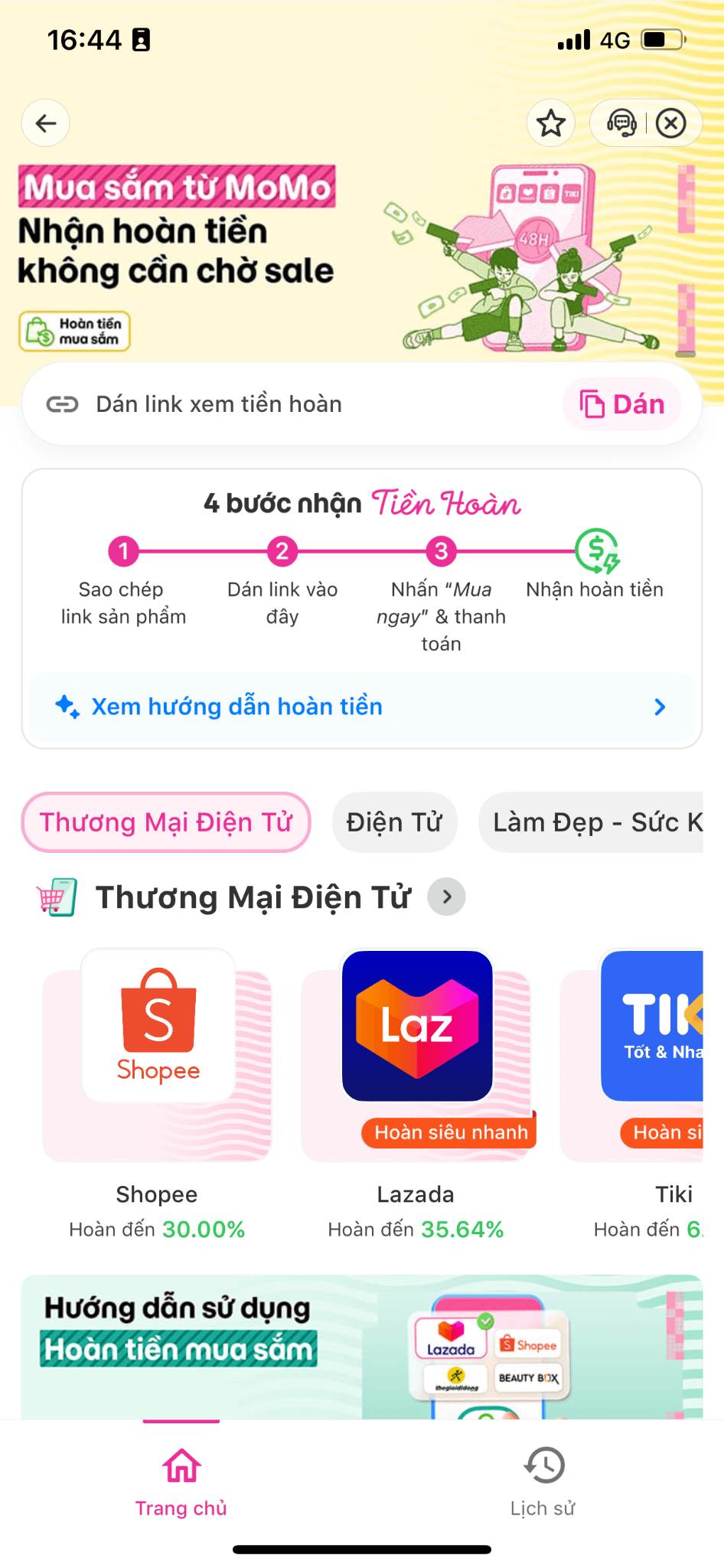
Task: Choose the Làm Đẹp - Sức Khỏe category
Action: pyautogui.click(x=593, y=822)
